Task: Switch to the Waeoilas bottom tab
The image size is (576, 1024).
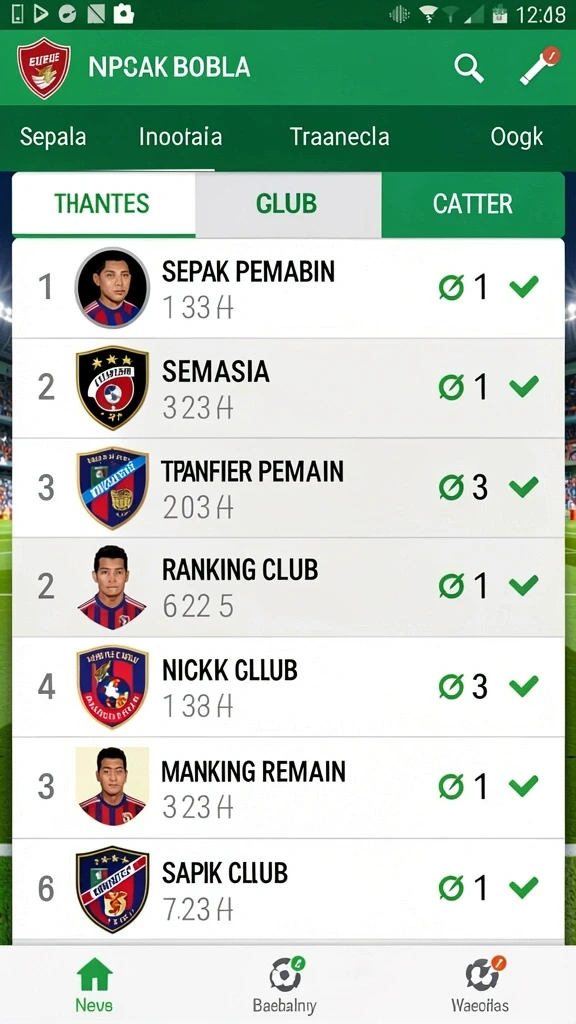Action: coord(481,985)
